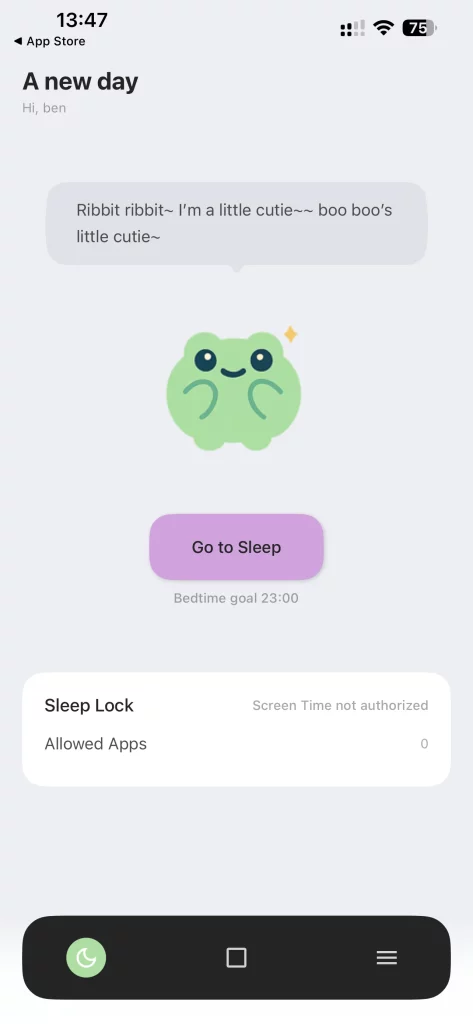
Task: Switch to the square middle tab
Action: point(236,957)
